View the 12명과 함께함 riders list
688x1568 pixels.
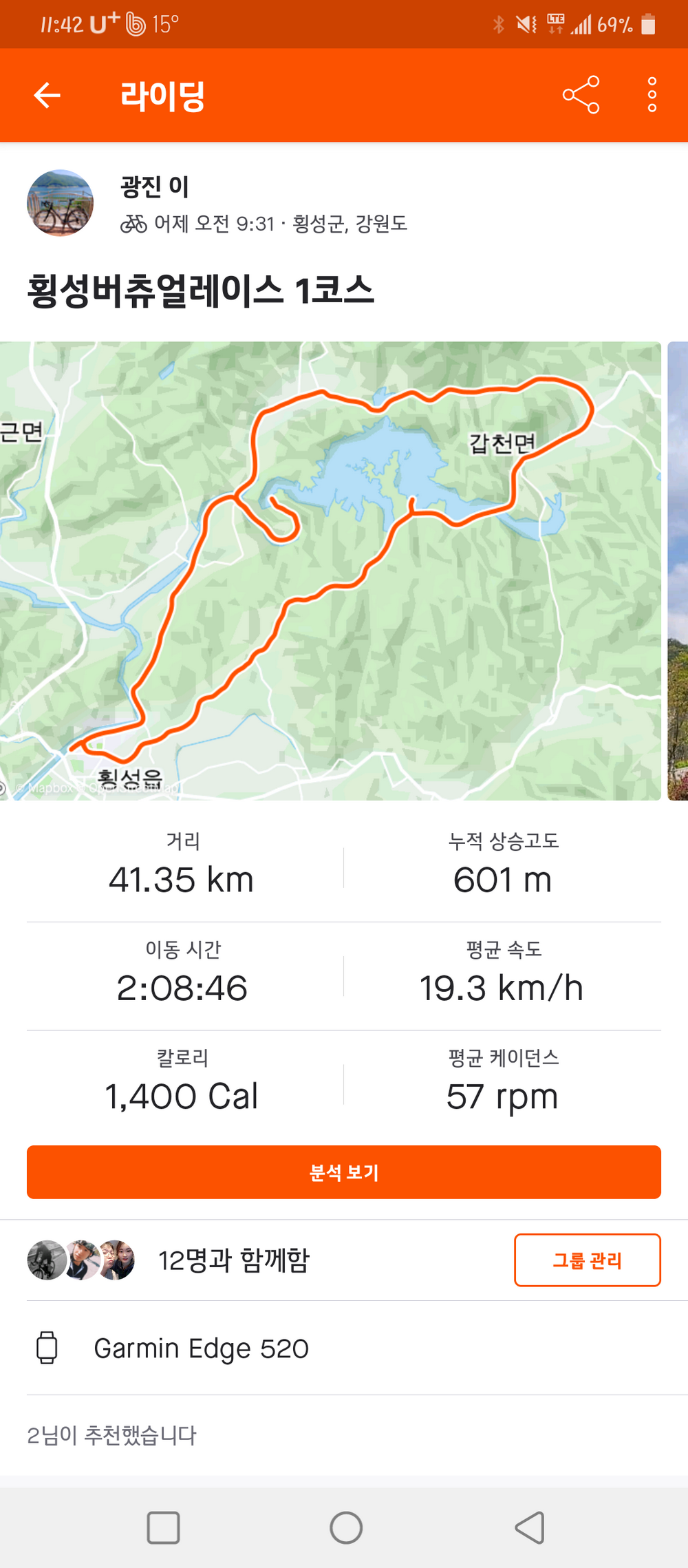[x=234, y=1260]
